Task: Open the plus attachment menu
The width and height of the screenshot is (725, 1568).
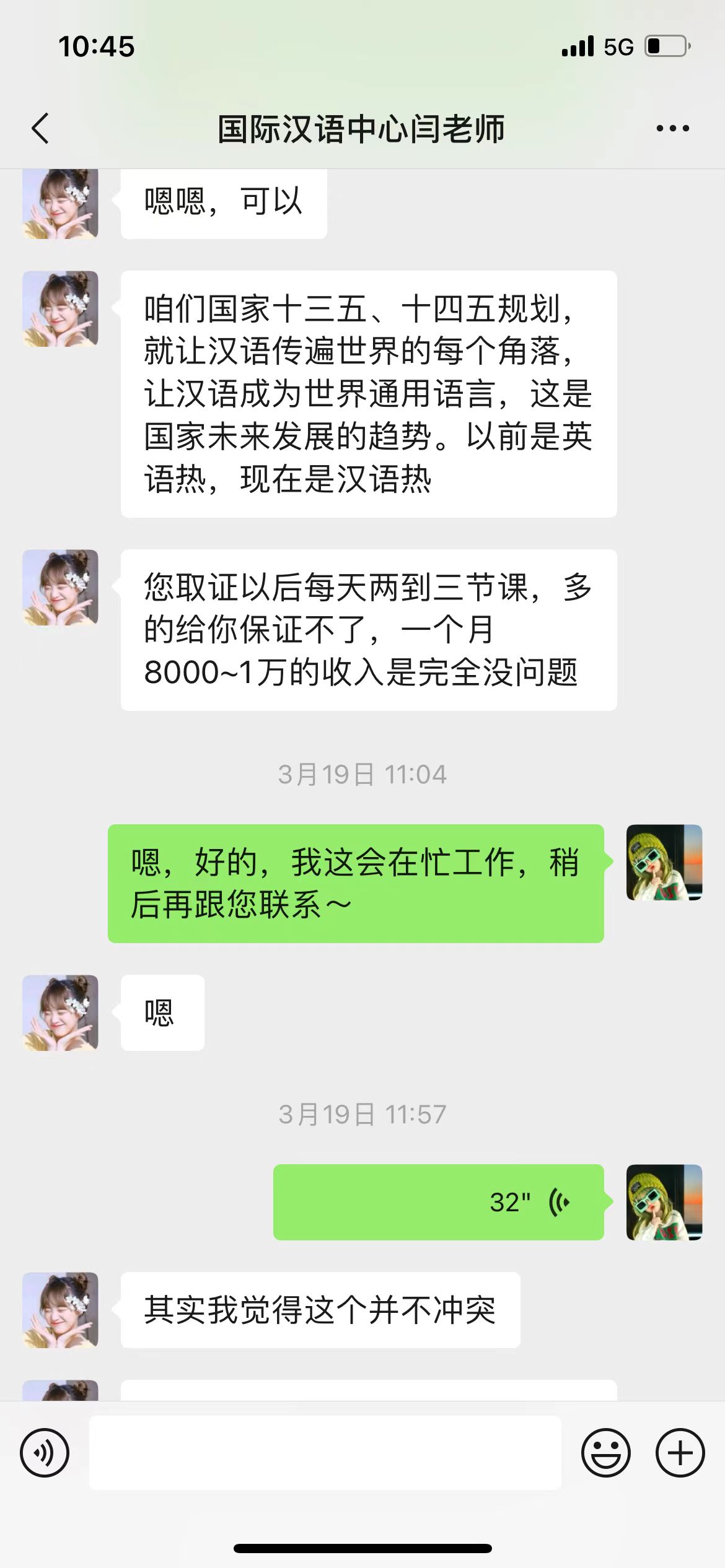Action: click(680, 1452)
